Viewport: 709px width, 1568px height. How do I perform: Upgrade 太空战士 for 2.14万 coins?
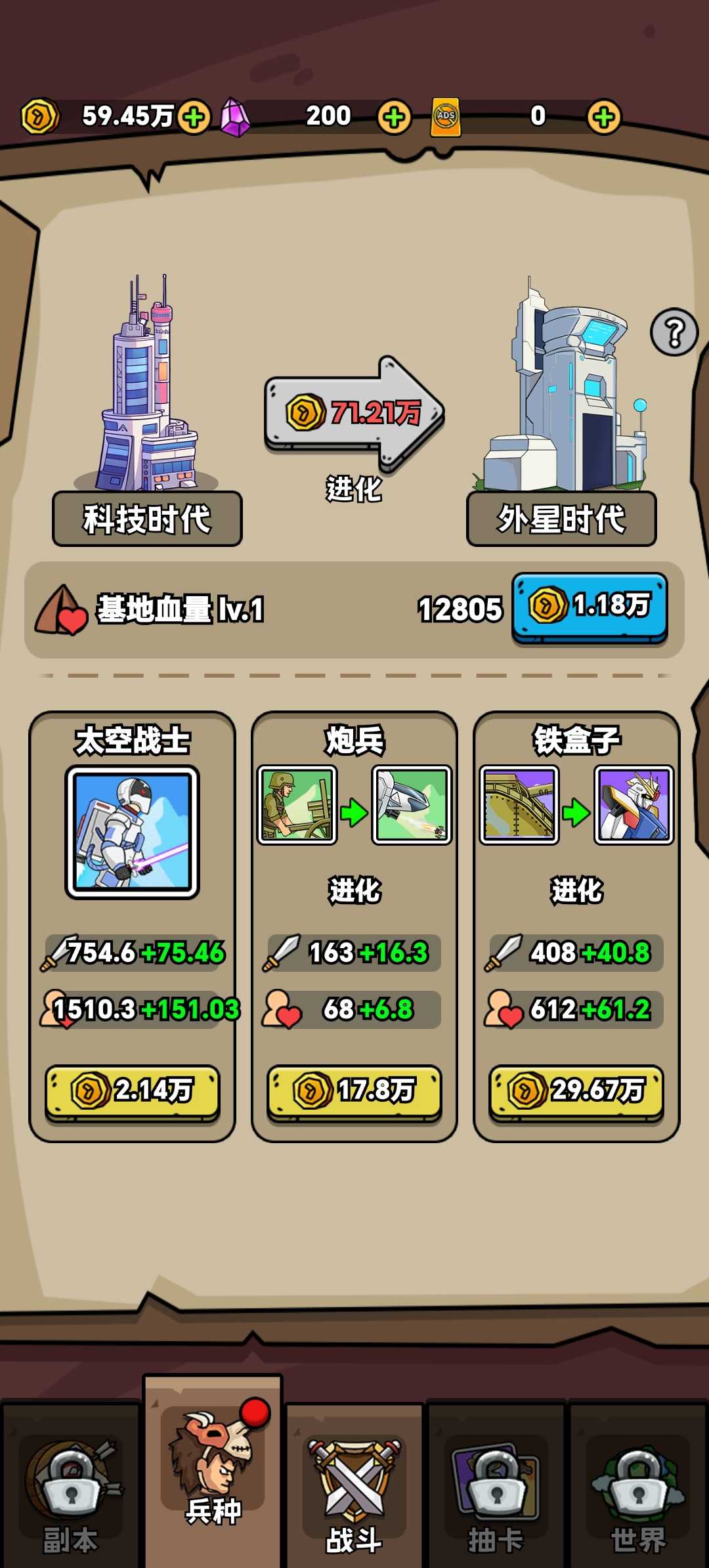[x=132, y=1091]
